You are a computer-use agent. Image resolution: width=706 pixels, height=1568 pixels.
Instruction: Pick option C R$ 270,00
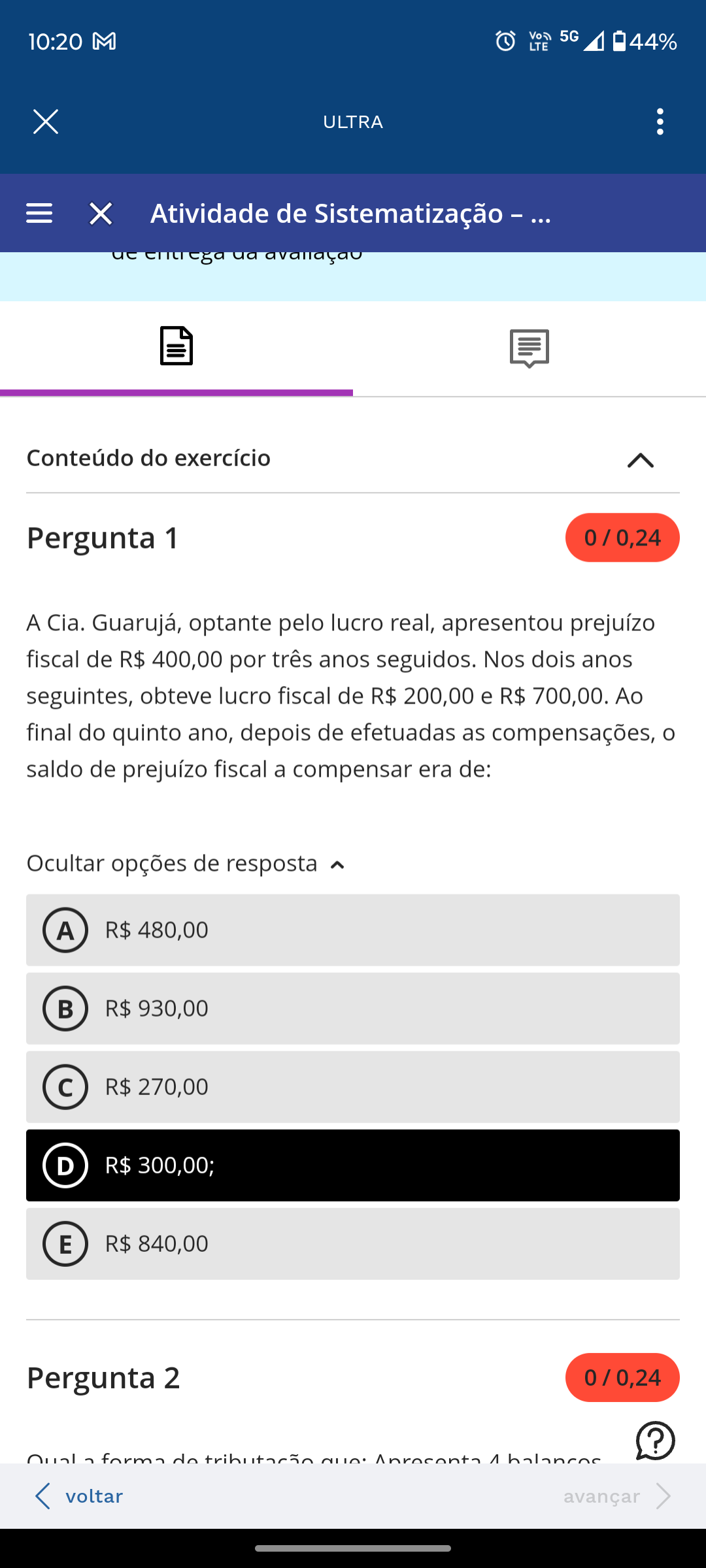[x=353, y=1086]
